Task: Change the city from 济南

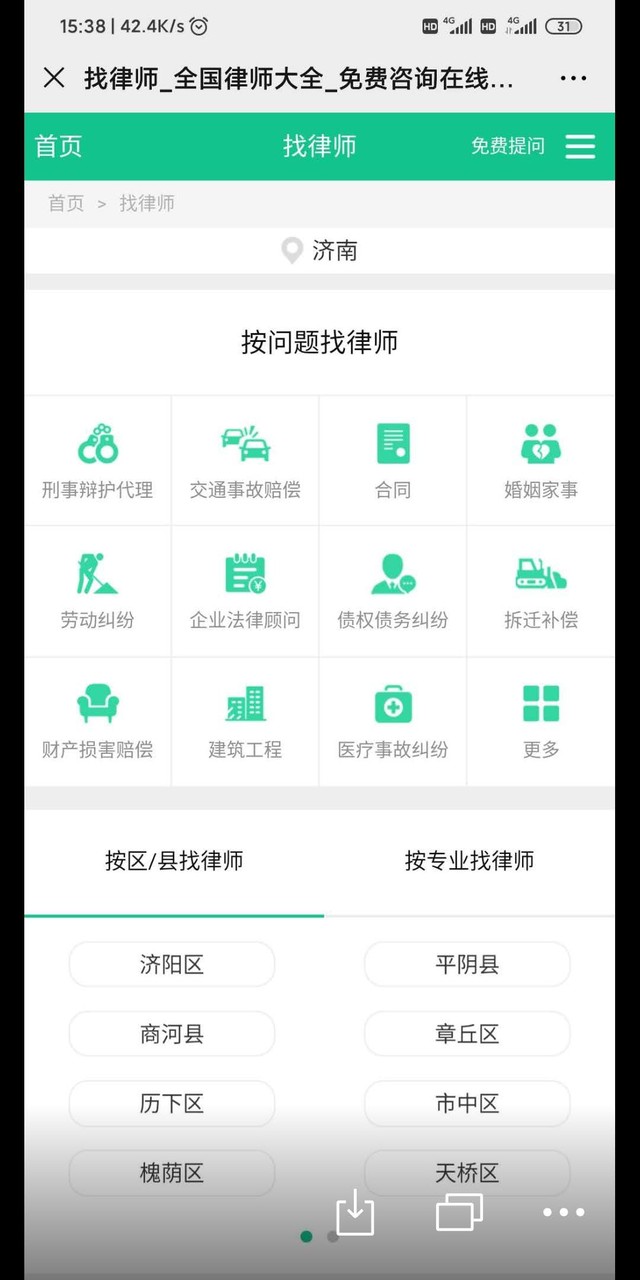Action: [319, 250]
